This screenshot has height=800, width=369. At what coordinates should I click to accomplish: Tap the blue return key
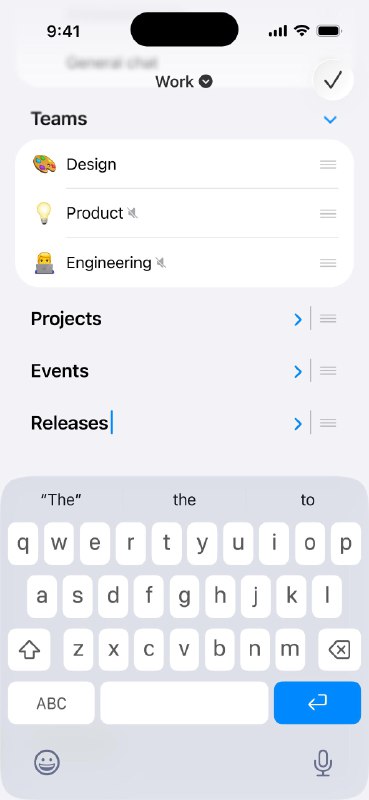tap(317, 703)
